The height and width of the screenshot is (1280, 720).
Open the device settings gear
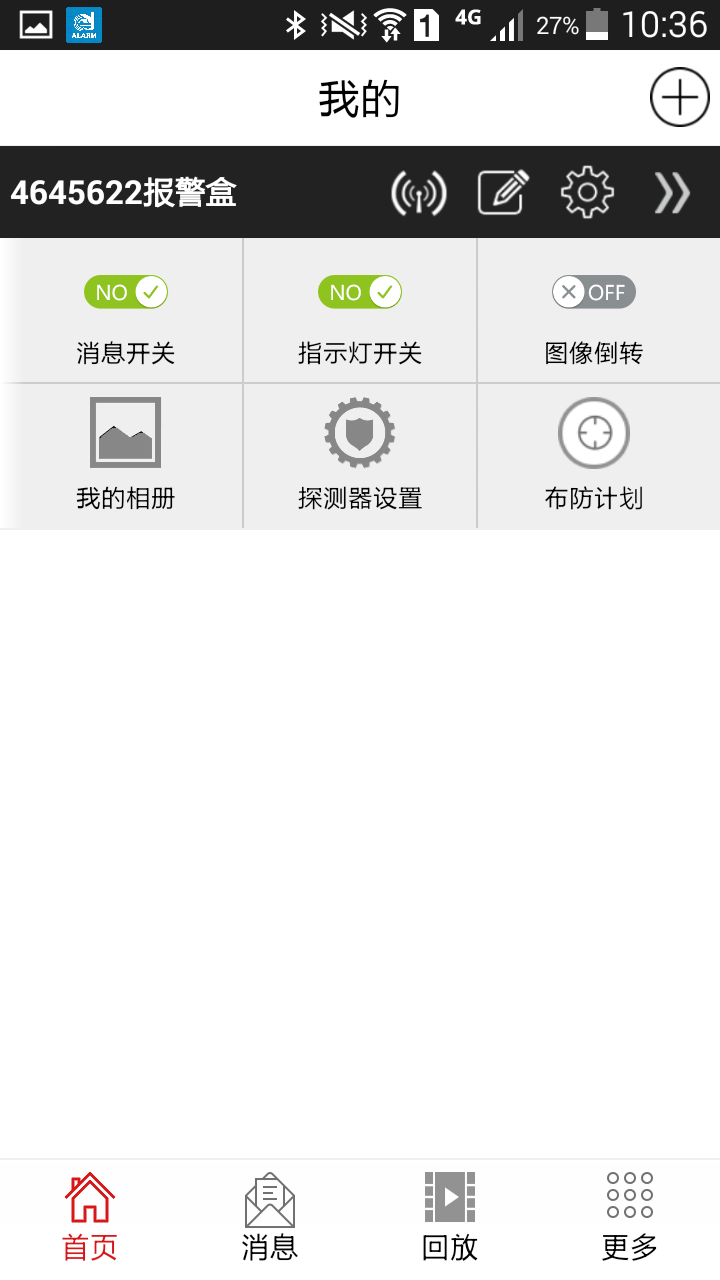coord(587,193)
